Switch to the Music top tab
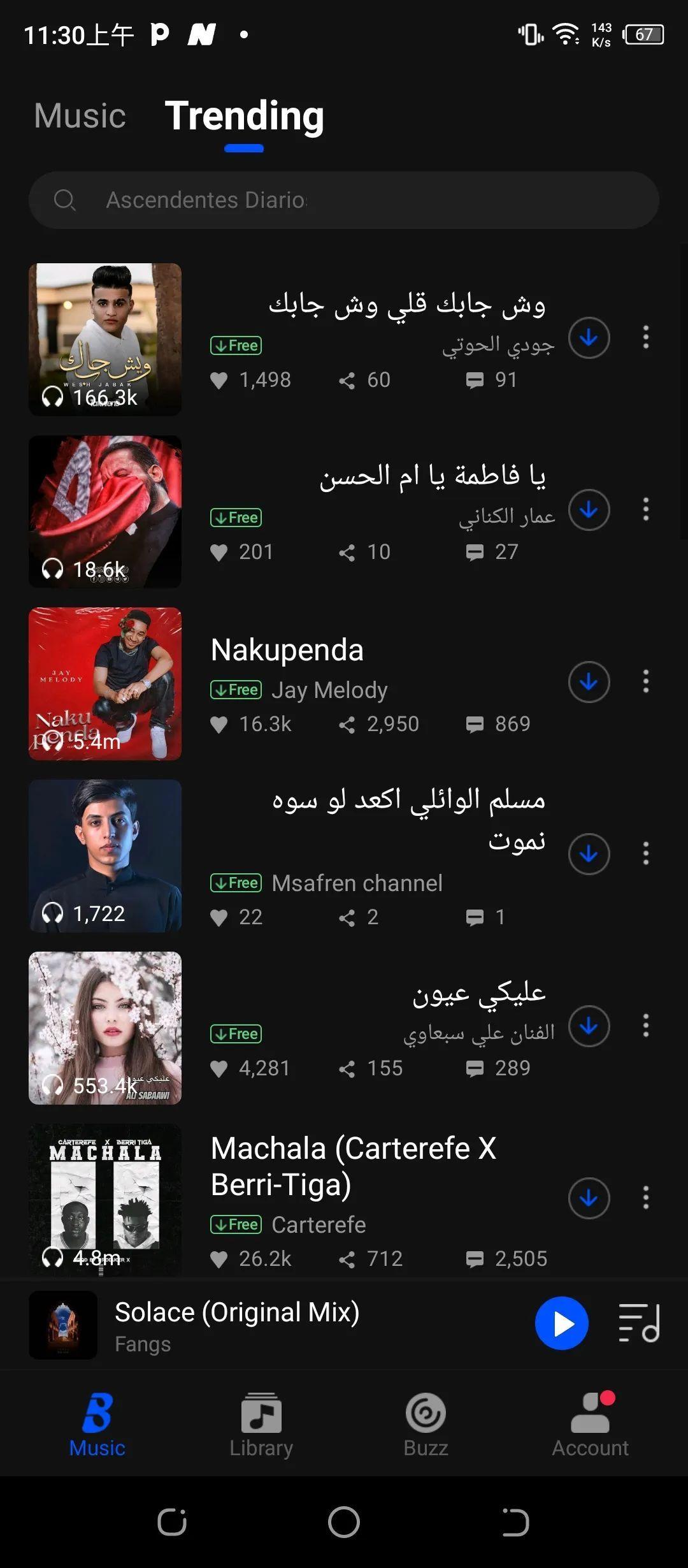Image resolution: width=688 pixels, height=1568 pixels. click(x=80, y=116)
